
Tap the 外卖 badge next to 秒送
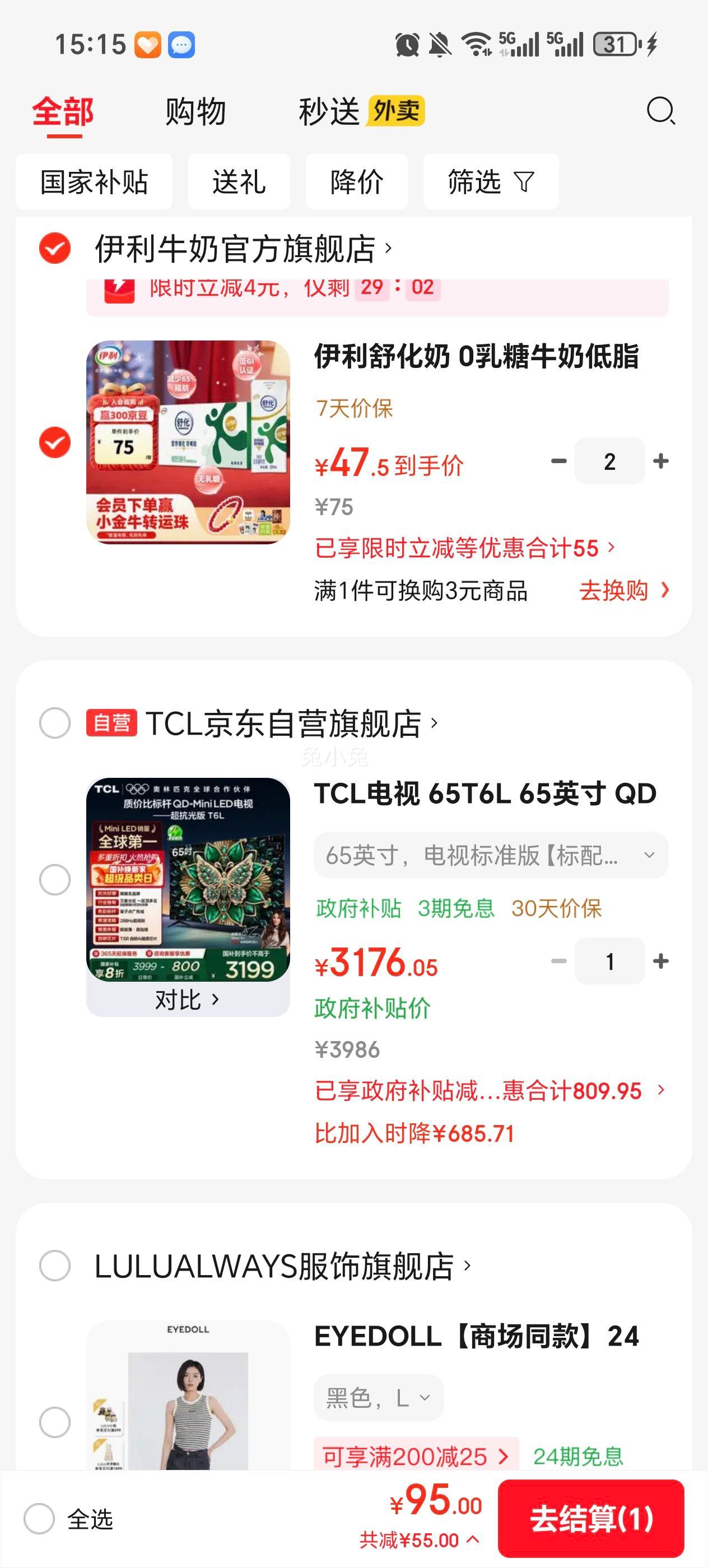point(397,111)
